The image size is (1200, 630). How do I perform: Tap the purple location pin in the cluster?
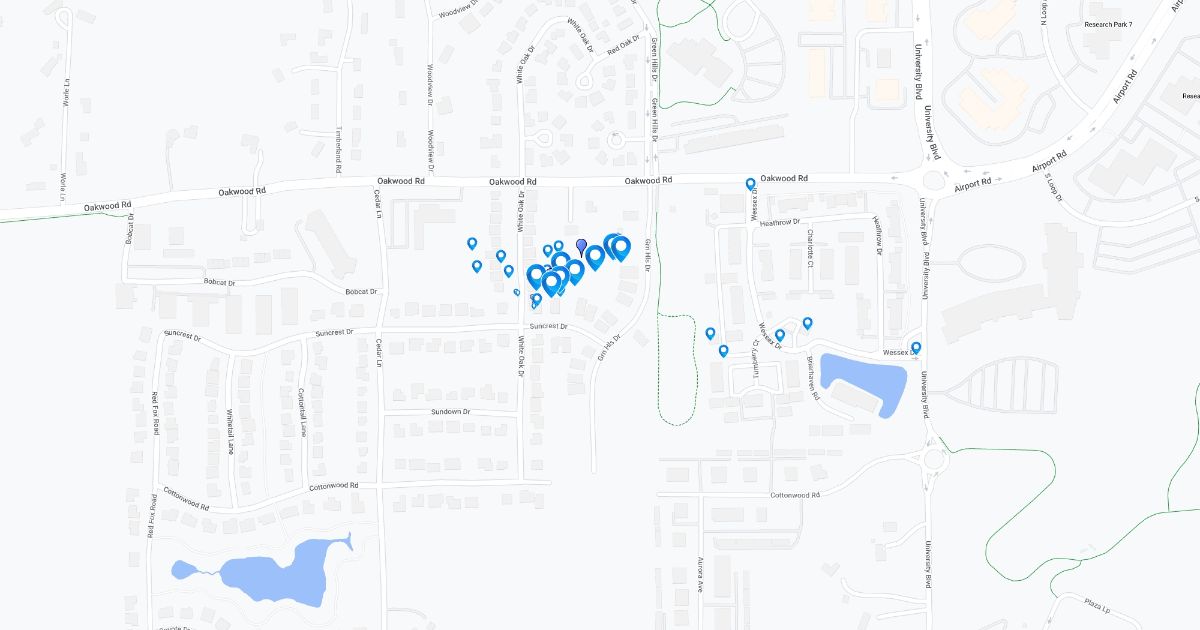[x=582, y=246]
